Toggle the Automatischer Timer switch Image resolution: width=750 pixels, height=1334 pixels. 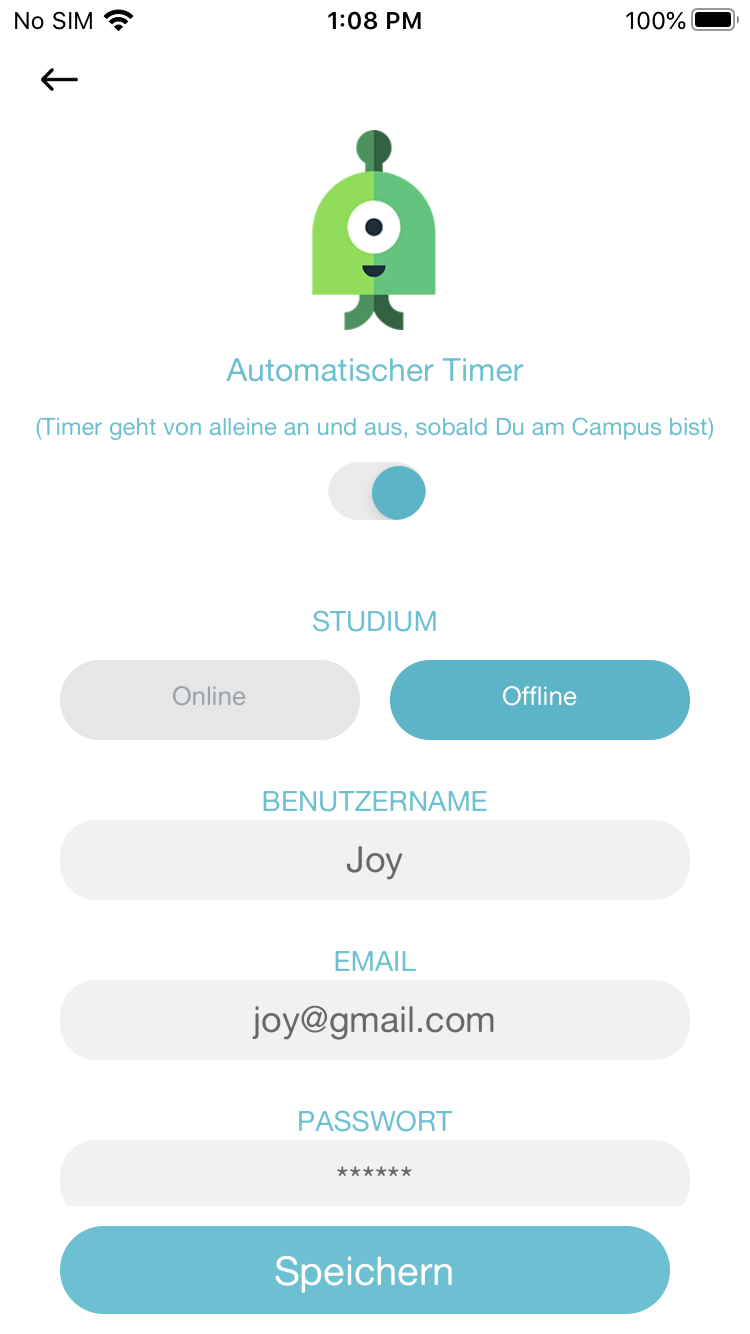pyautogui.click(x=377, y=492)
